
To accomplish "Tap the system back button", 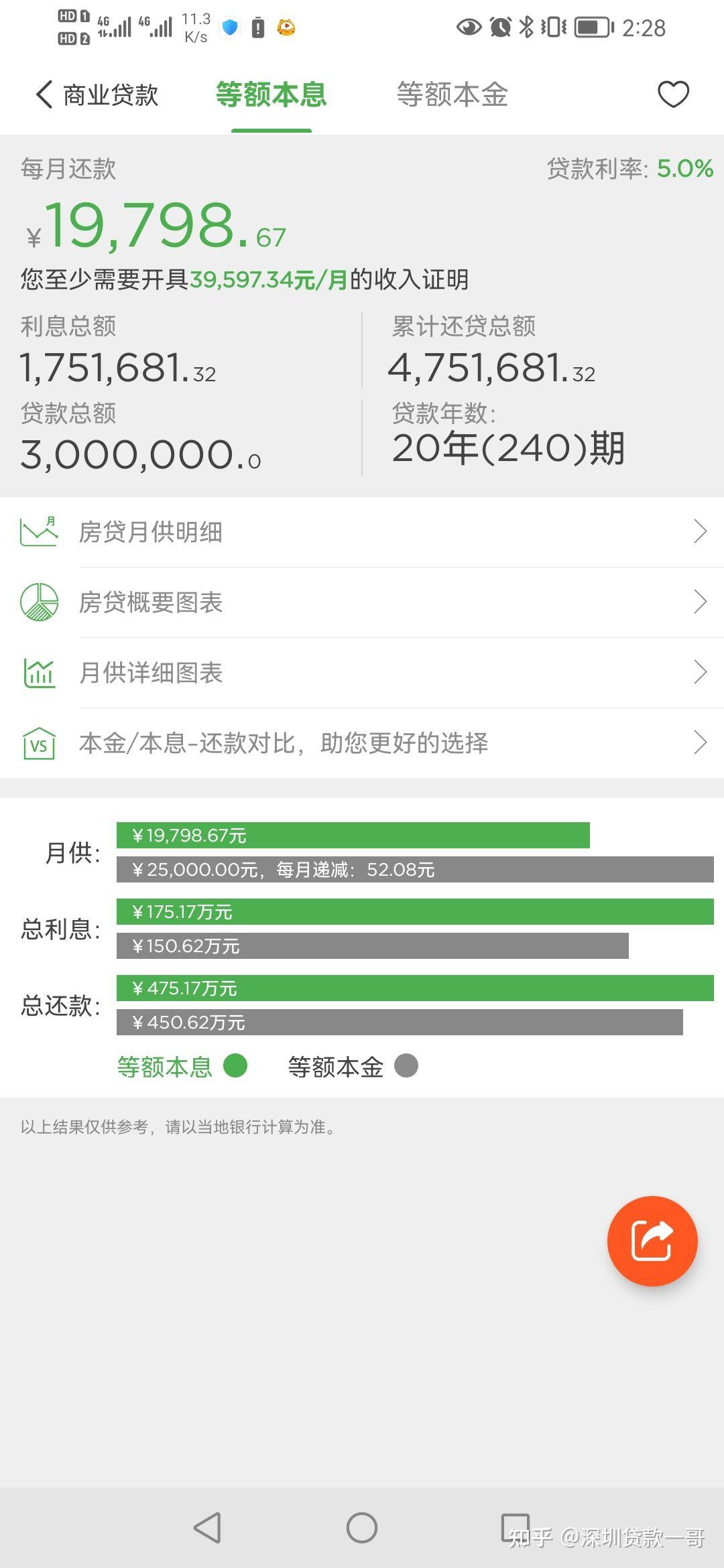I will (207, 1528).
